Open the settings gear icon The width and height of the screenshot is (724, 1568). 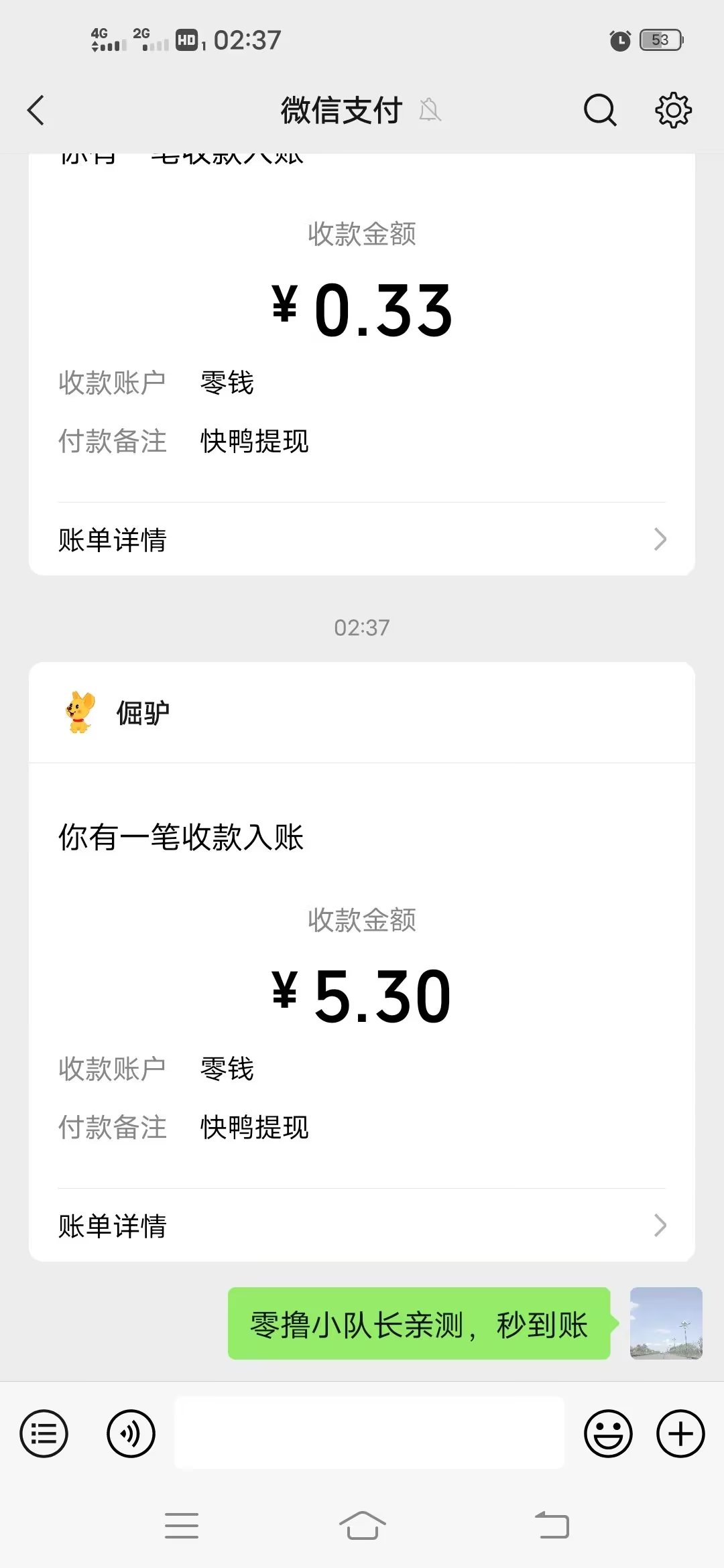(x=673, y=110)
